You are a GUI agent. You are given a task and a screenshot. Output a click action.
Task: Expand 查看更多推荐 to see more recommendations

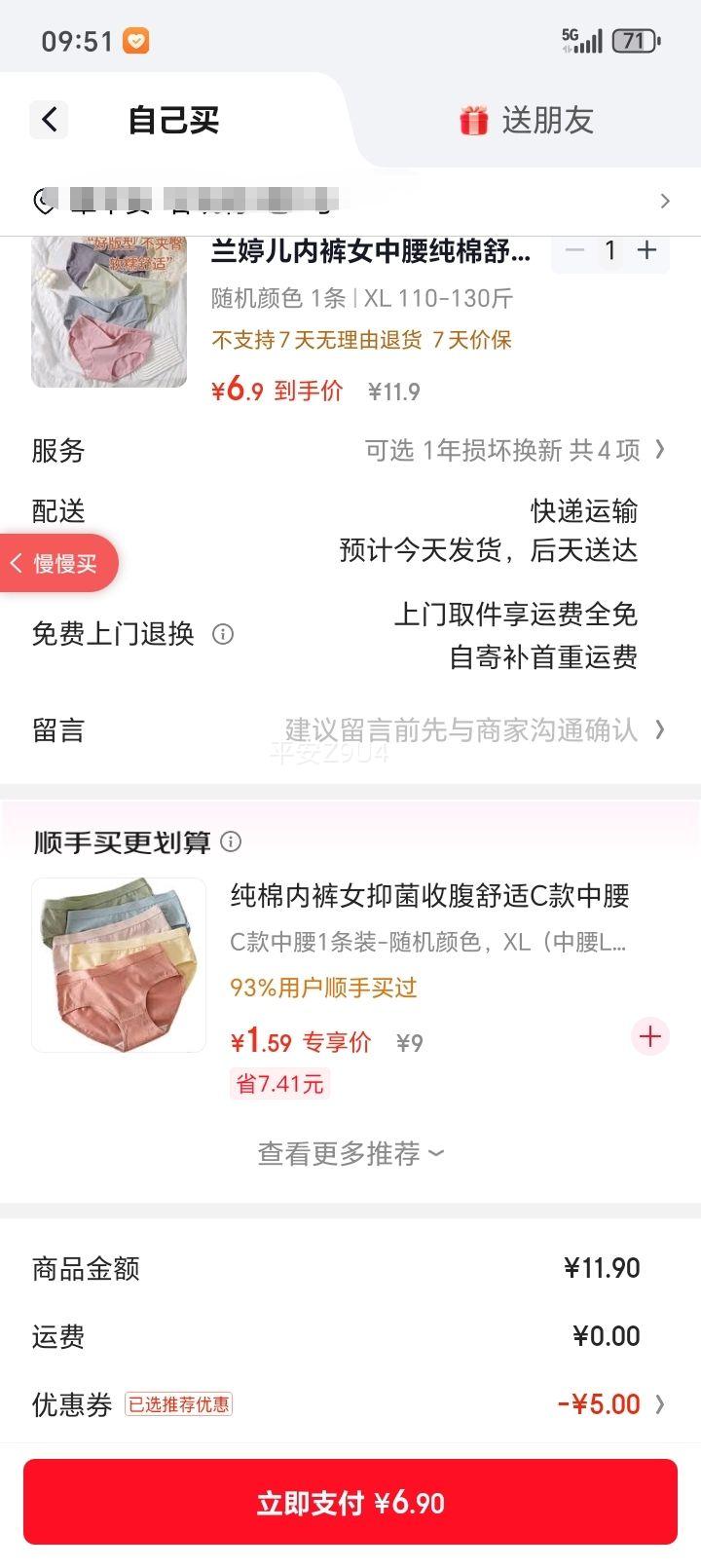coord(348,1154)
